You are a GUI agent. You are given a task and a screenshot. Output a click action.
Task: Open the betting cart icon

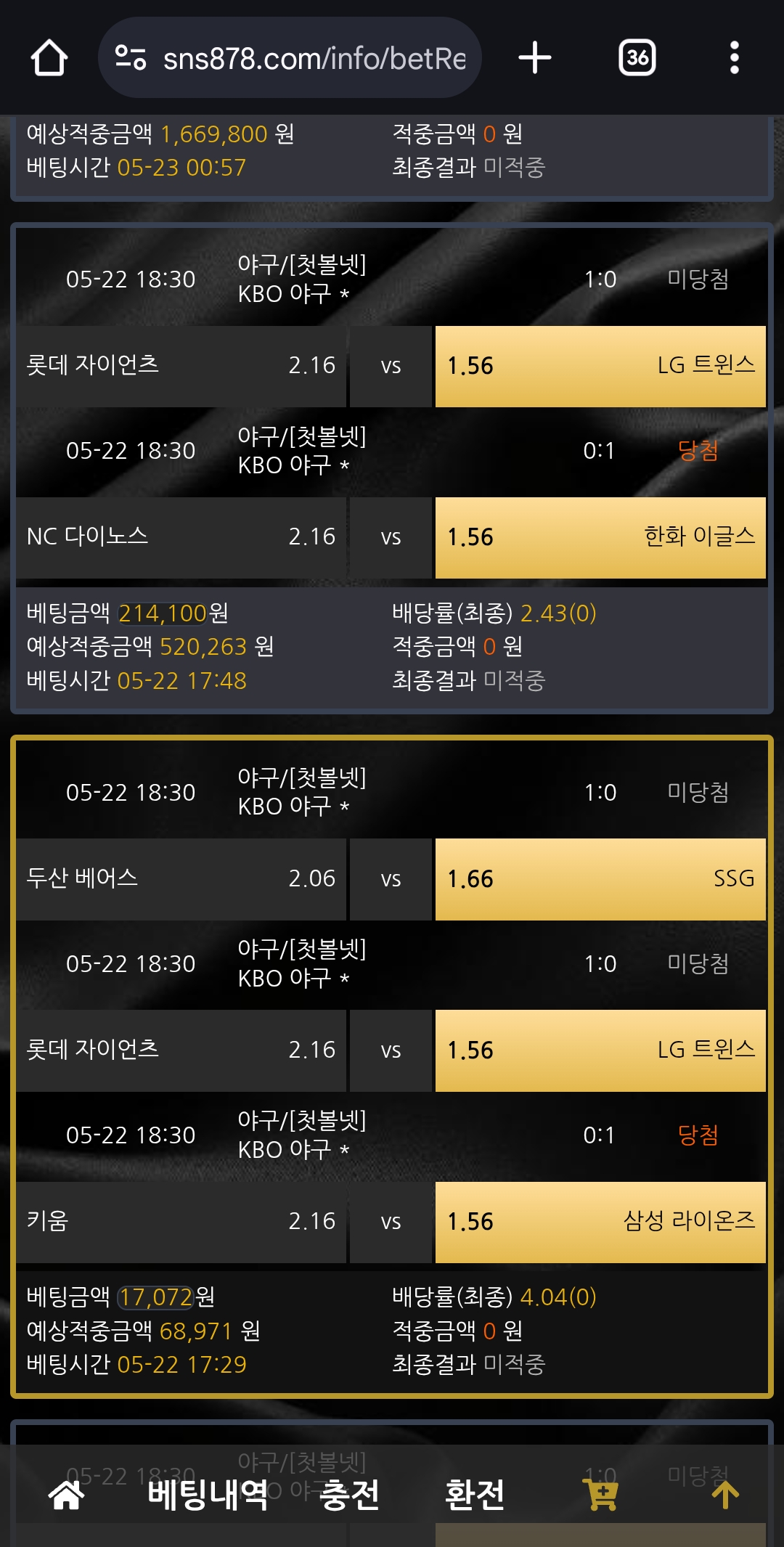600,1495
